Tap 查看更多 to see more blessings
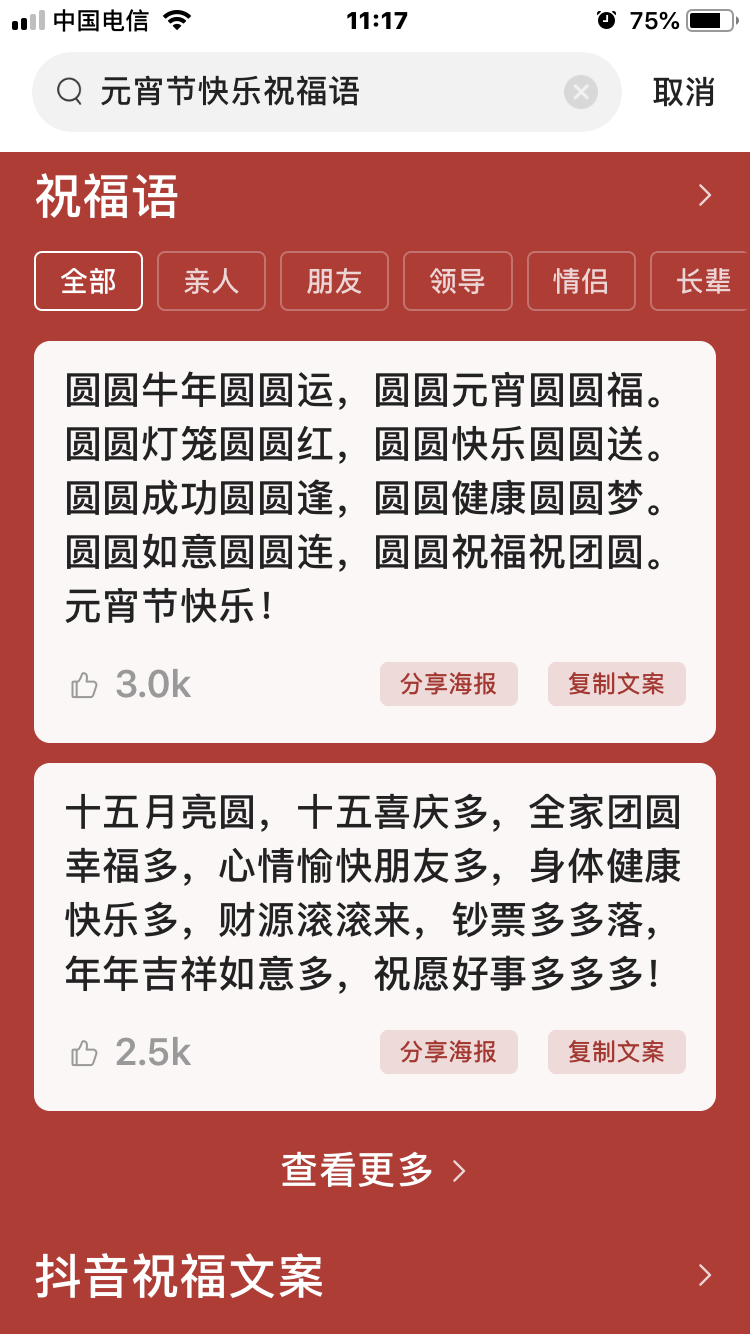Viewport: 750px width, 1334px height. (374, 1170)
